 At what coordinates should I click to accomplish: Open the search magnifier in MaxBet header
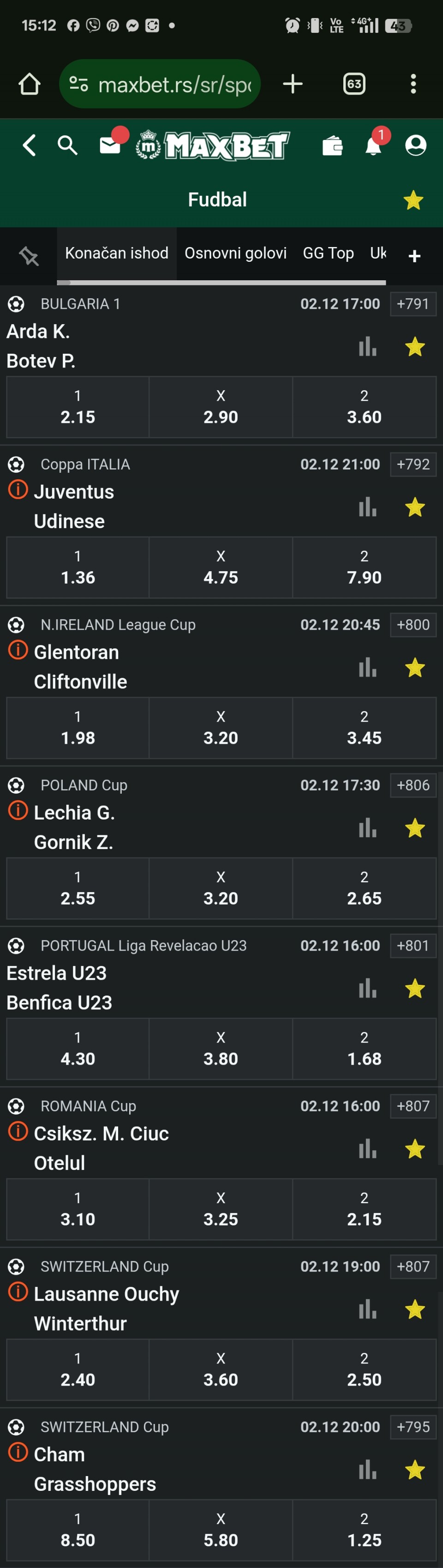[67, 145]
